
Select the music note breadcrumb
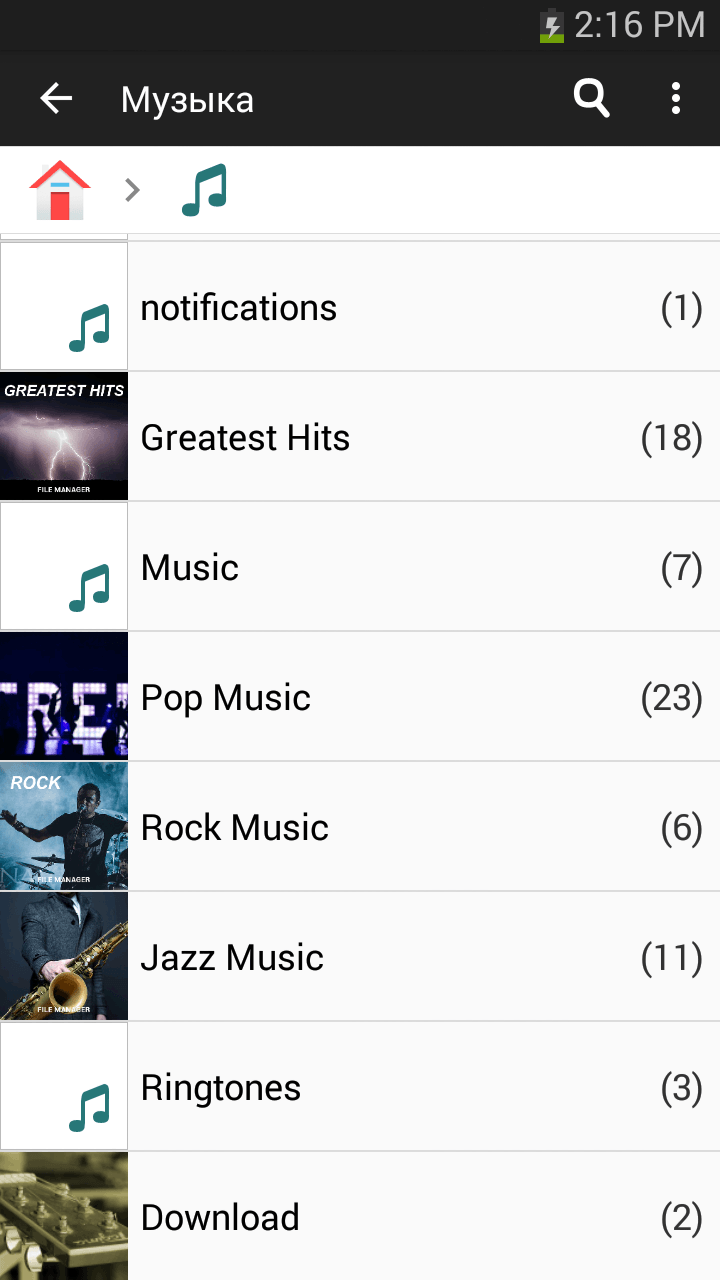click(x=205, y=190)
